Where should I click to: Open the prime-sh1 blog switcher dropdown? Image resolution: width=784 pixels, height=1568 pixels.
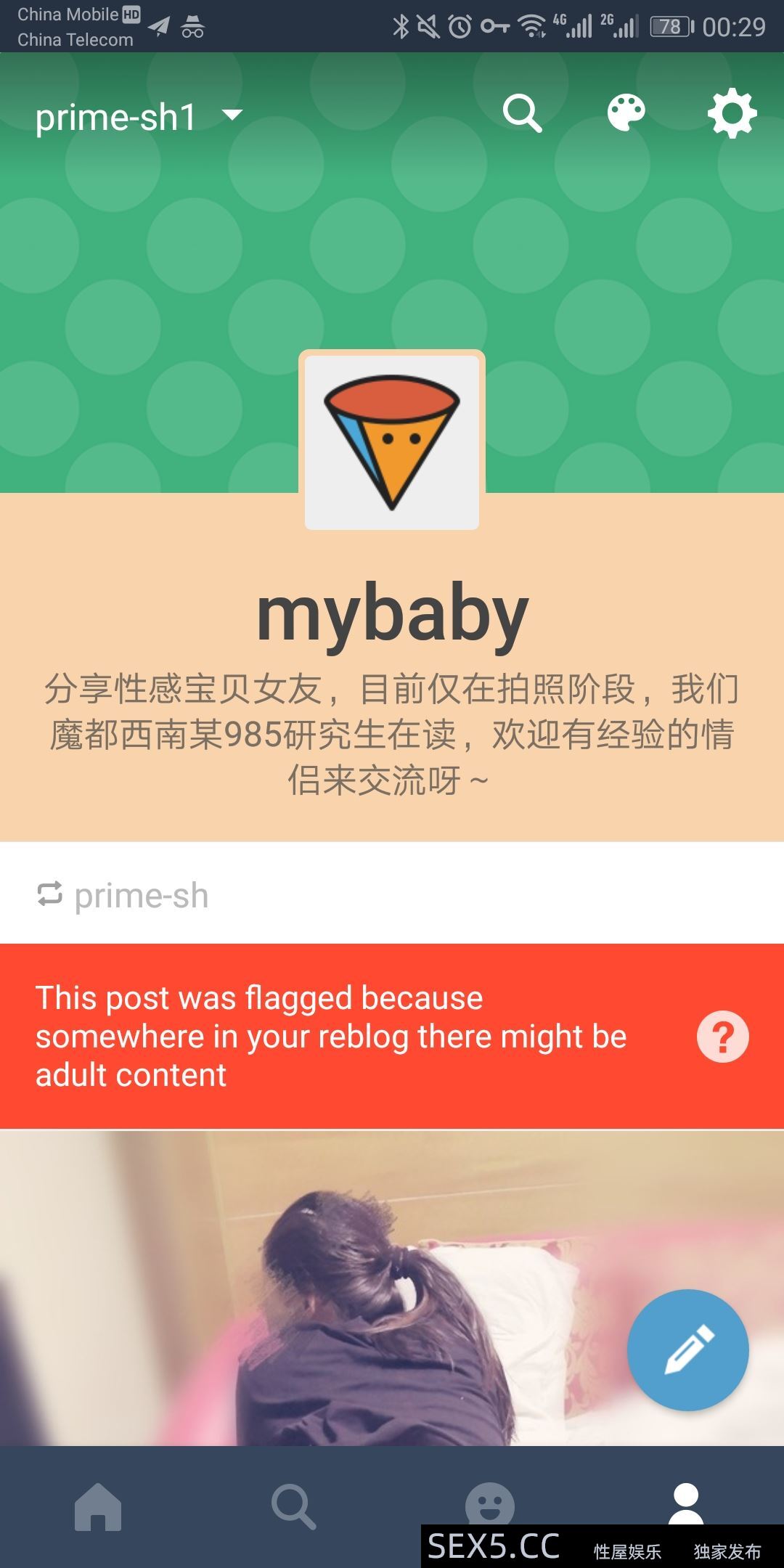click(x=139, y=116)
